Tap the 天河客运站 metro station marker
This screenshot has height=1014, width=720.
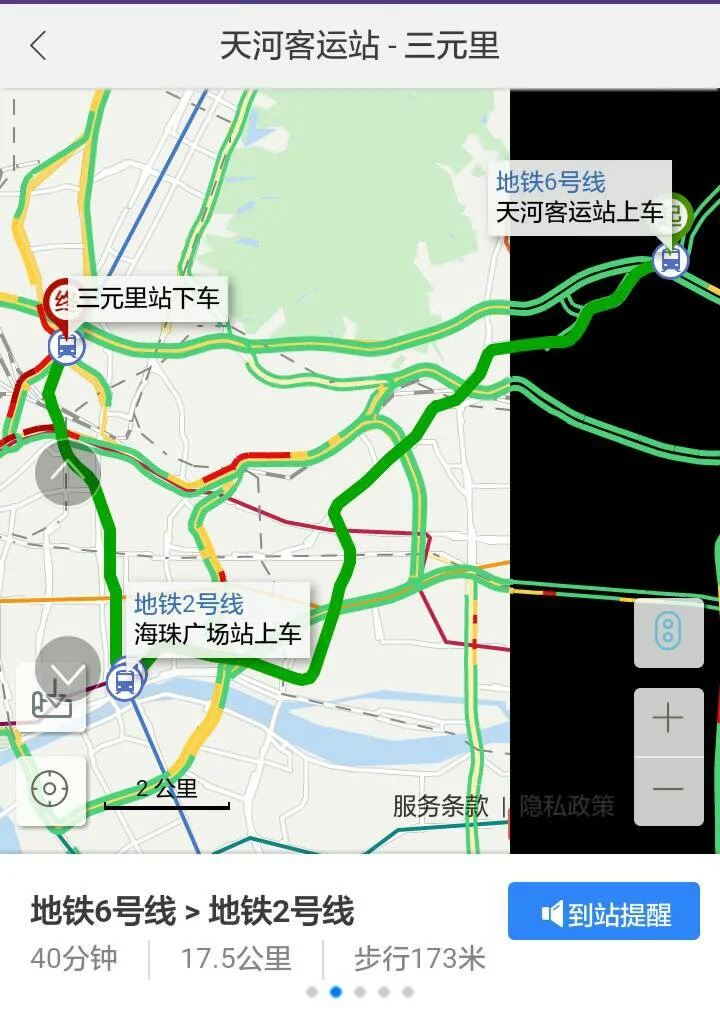point(668,262)
